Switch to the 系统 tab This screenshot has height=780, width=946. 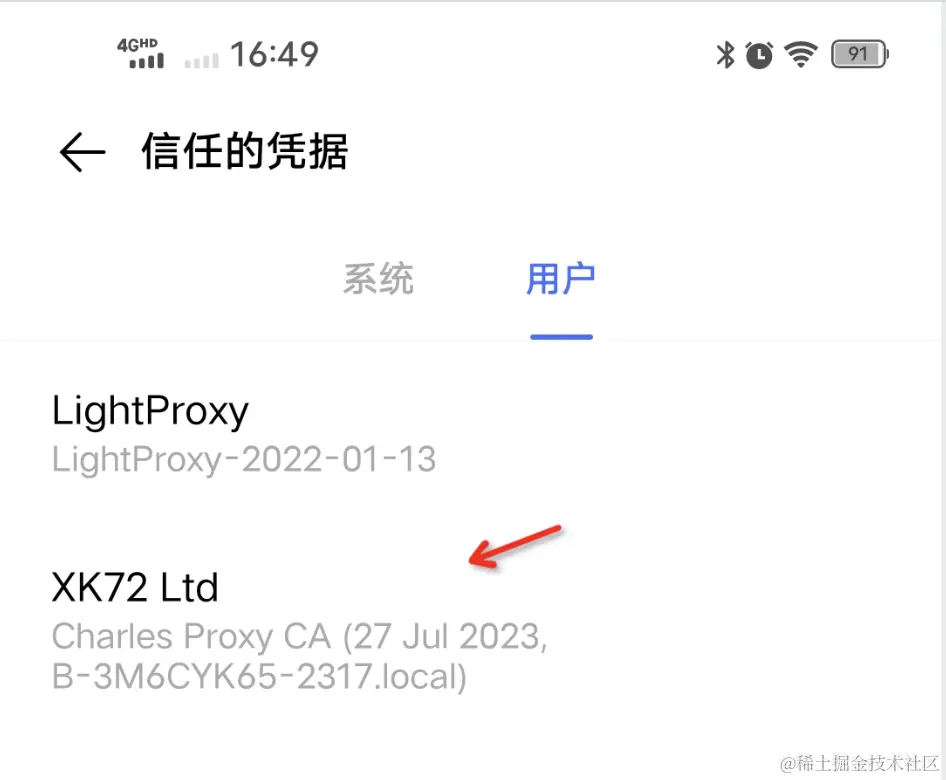click(x=378, y=279)
